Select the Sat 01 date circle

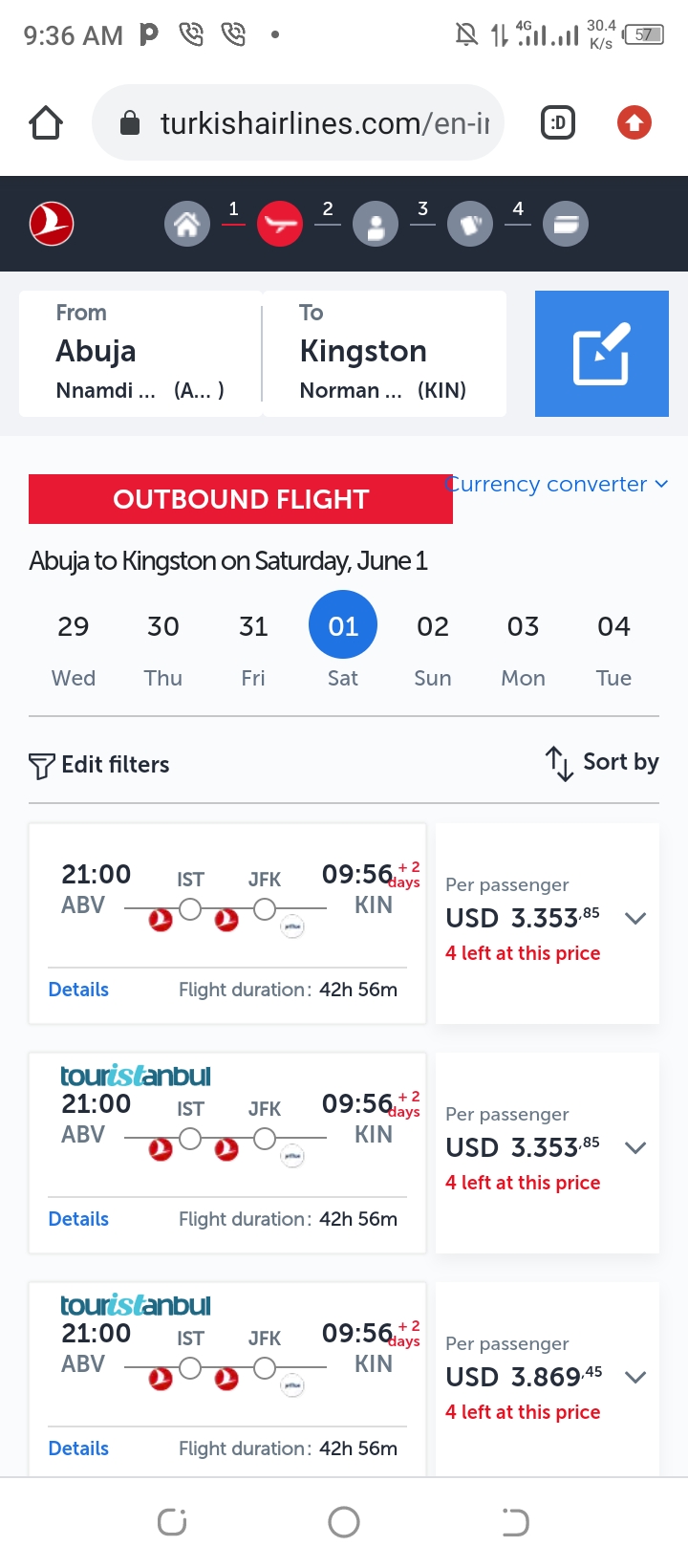point(342,624)
